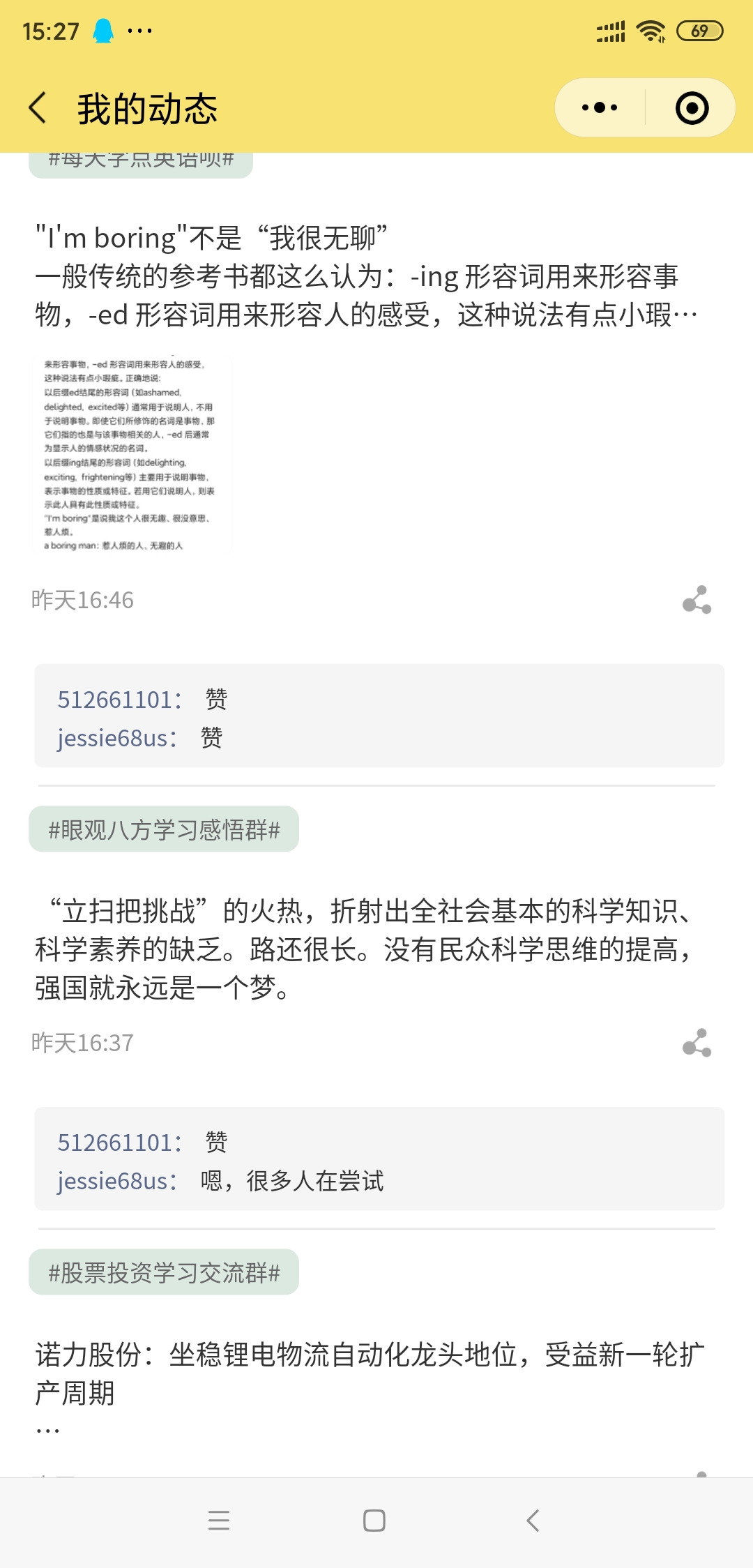Open the mini program overflow menu
The image size is (753, 1568).
coord(600,108)
